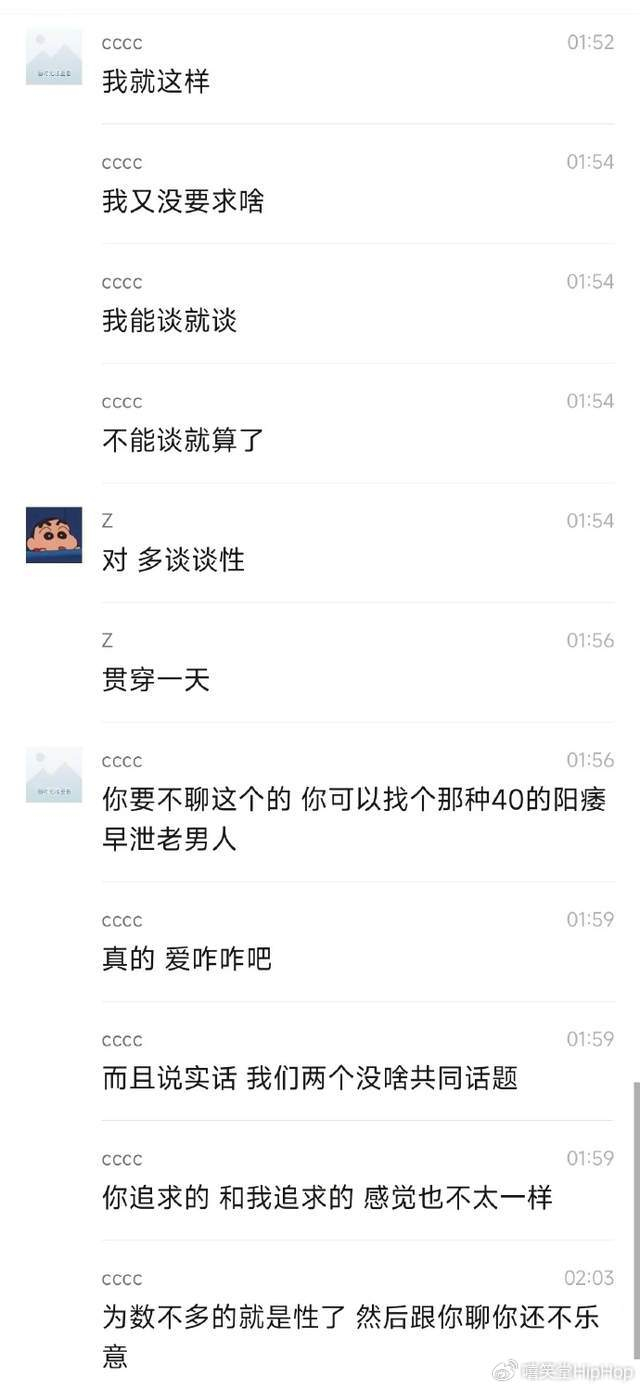Open the message 我又没要求啥 from cccc

pos(183,201)
